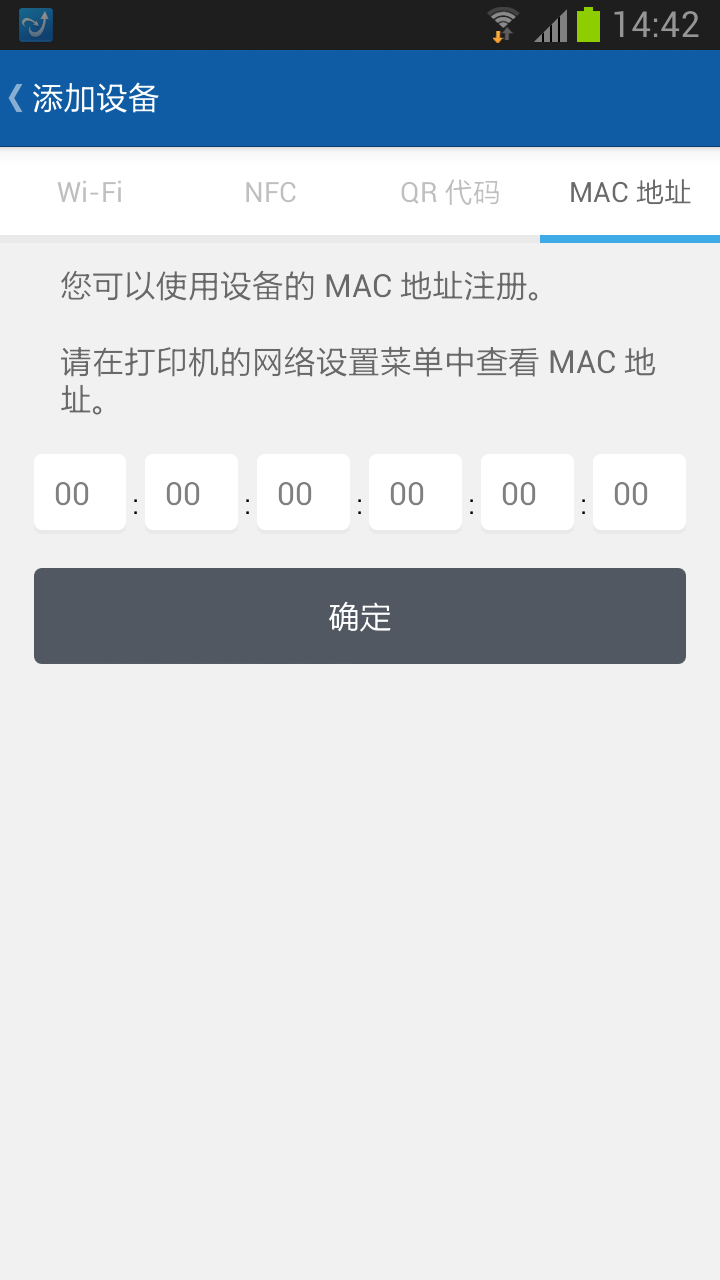
Task: Focus the second MAC address field
Action: click(x=192, y=493)
